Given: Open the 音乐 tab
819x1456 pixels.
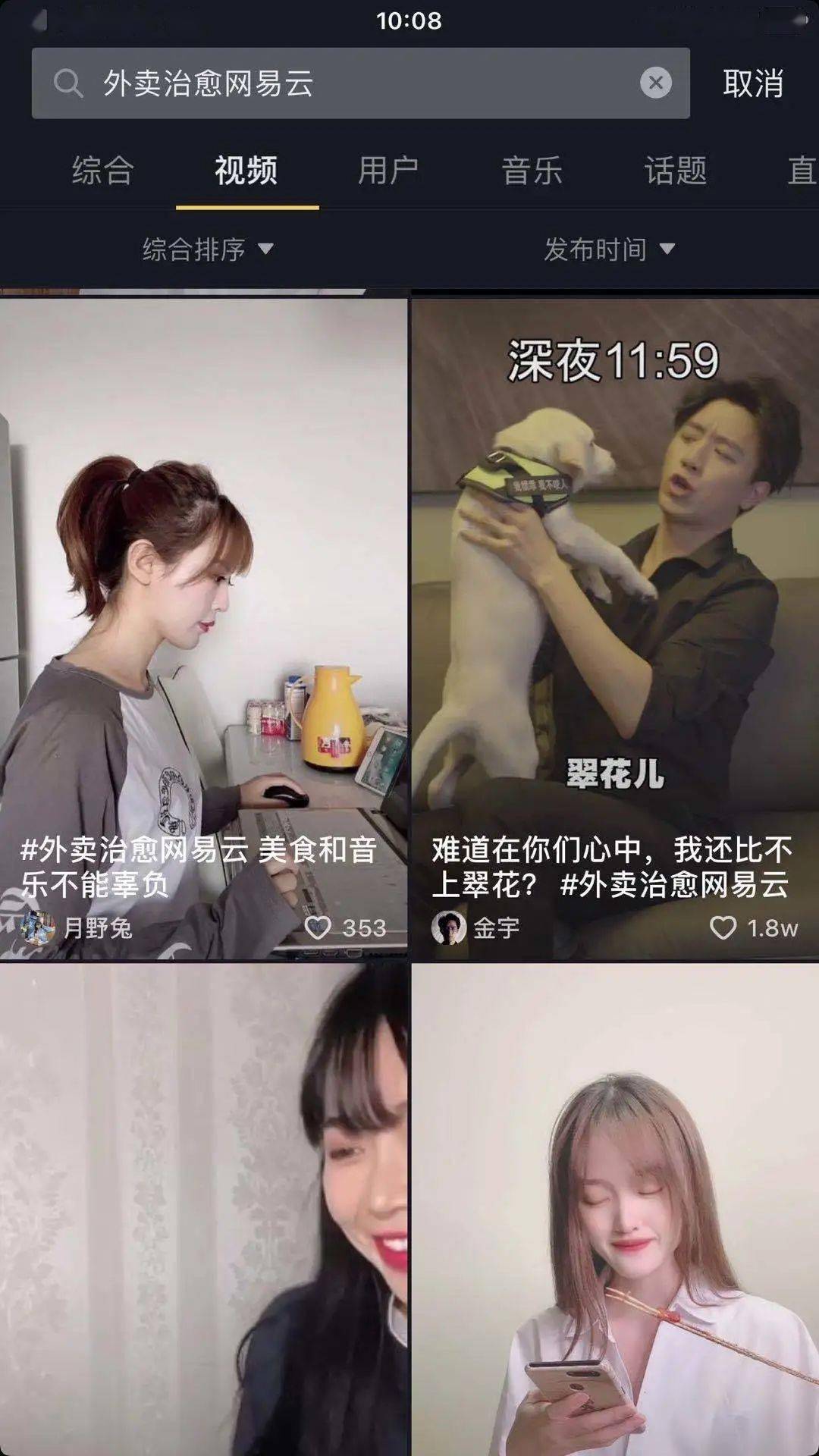Looking at the screenshot, I should click(532, 170).
